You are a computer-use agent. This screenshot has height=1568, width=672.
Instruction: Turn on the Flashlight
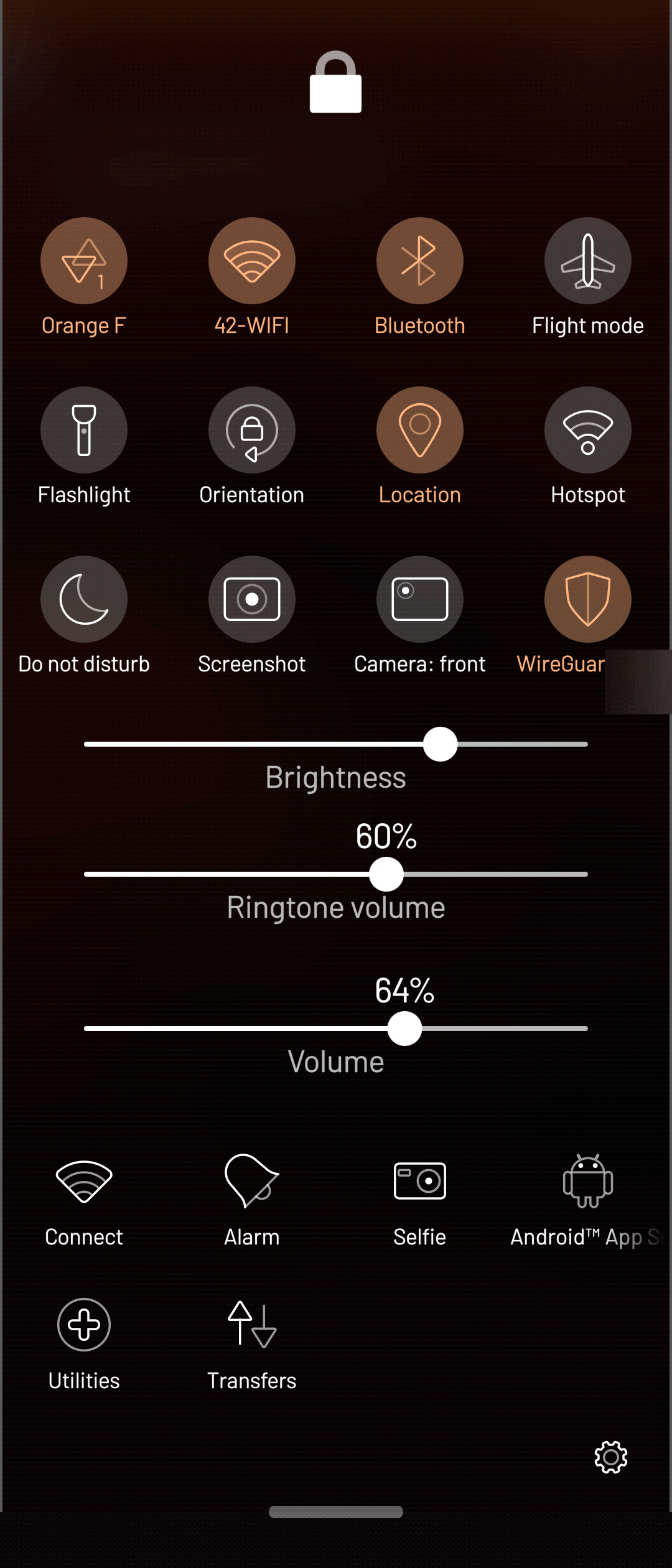pos(84,431)
